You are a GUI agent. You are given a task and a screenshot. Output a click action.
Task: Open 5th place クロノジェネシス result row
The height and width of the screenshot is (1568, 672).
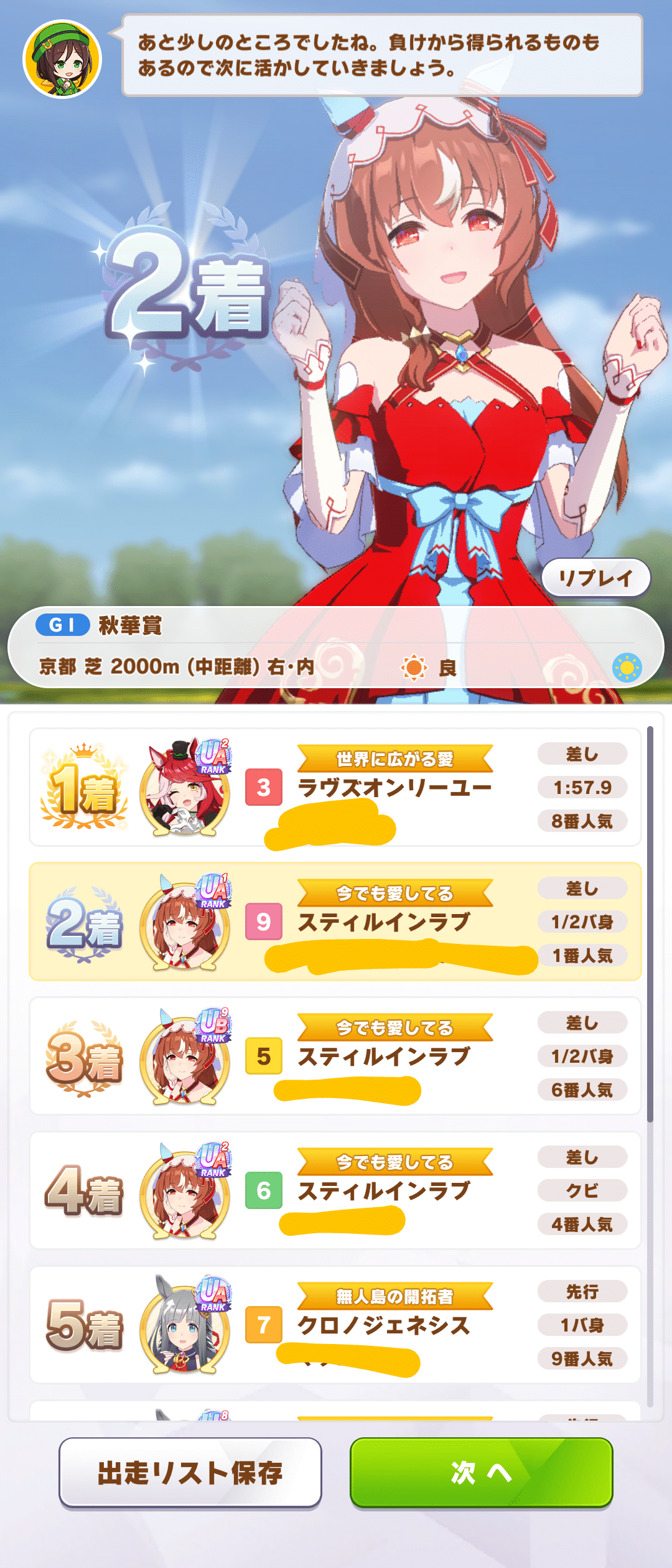[x=335, y=1325]
